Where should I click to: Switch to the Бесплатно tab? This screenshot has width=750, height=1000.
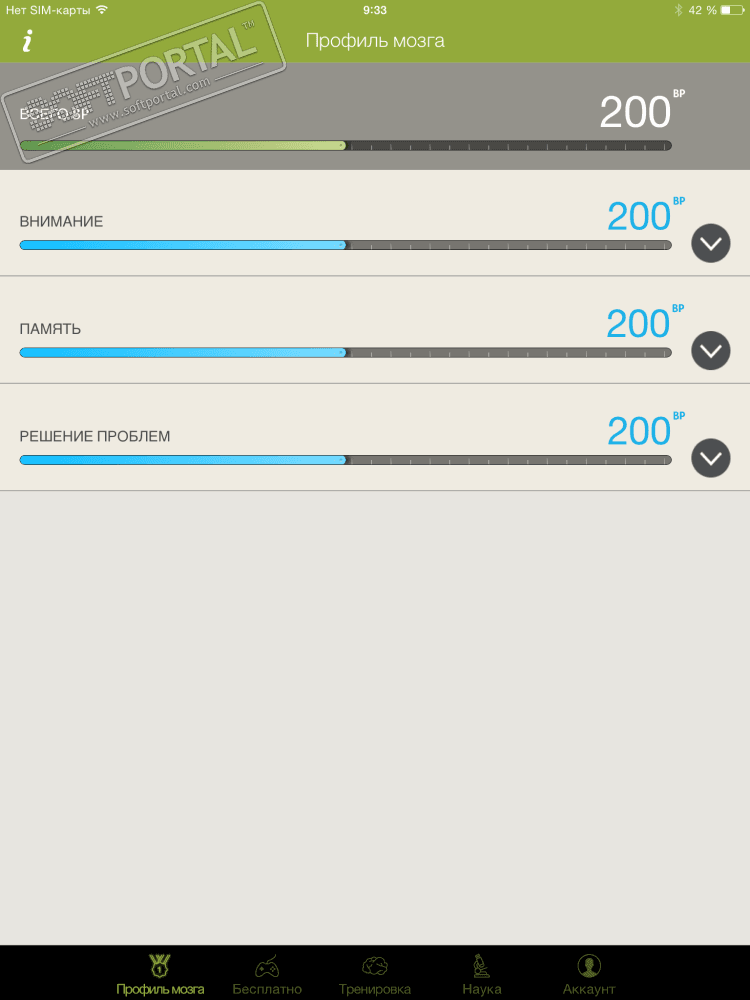(x=267, y=974)
